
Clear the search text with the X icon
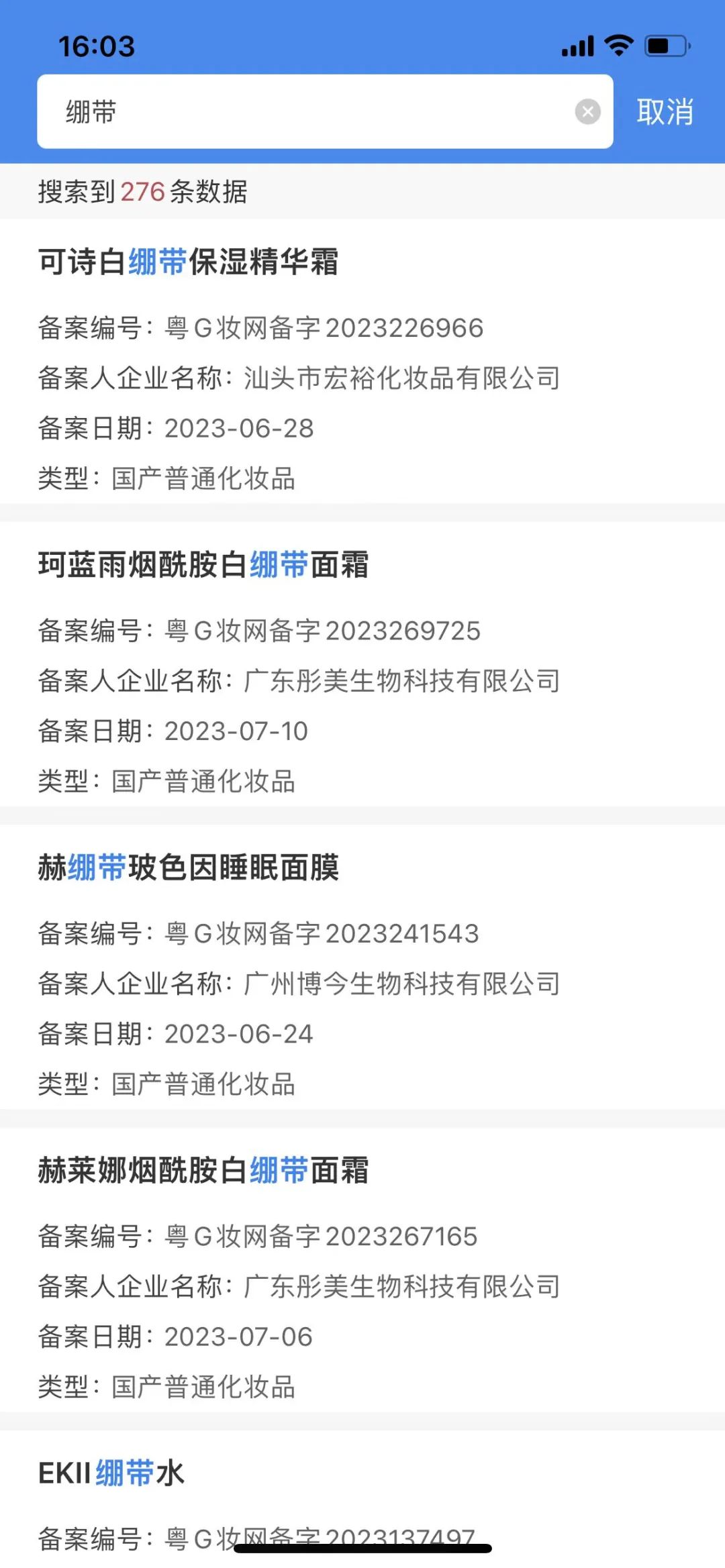(587, 111)
